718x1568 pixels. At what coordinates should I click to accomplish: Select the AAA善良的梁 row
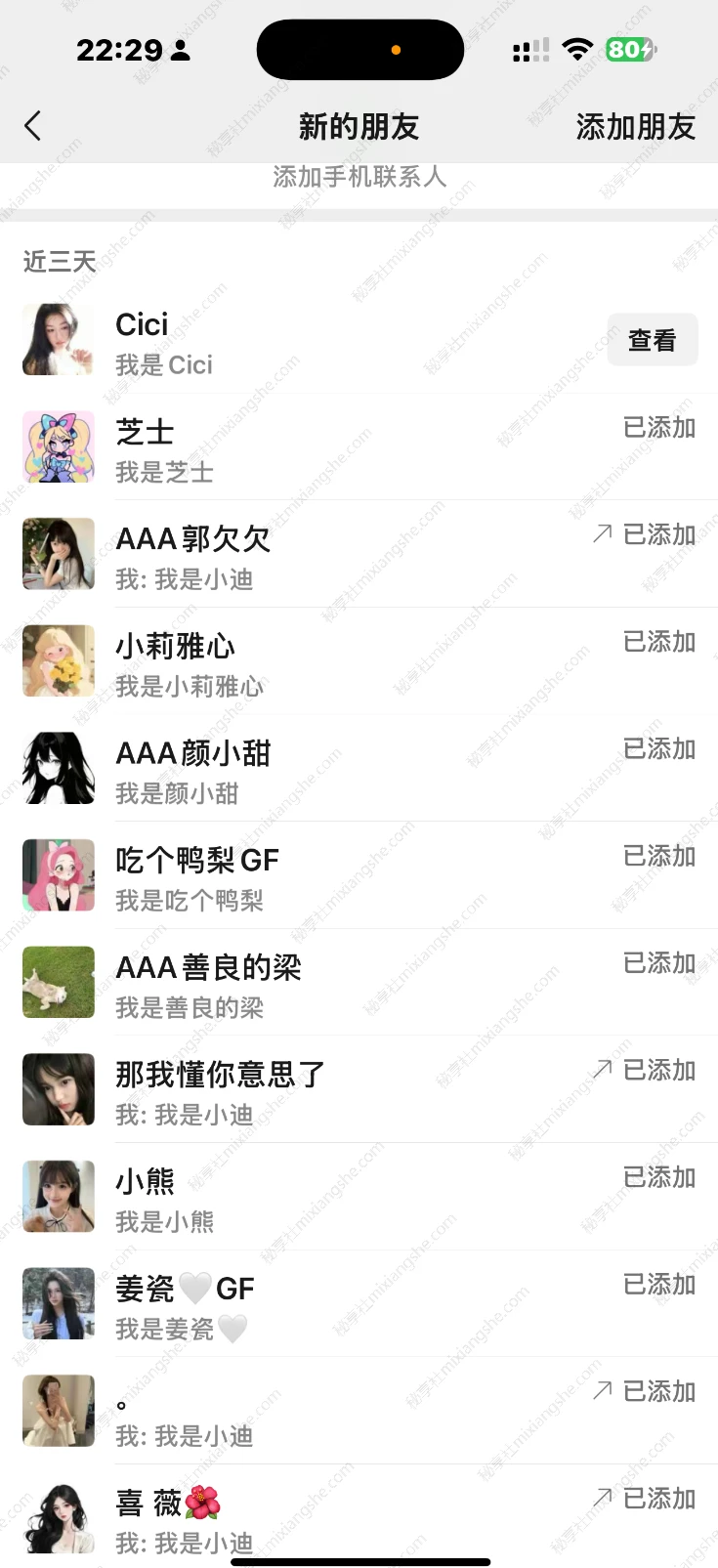coord(359,983)
